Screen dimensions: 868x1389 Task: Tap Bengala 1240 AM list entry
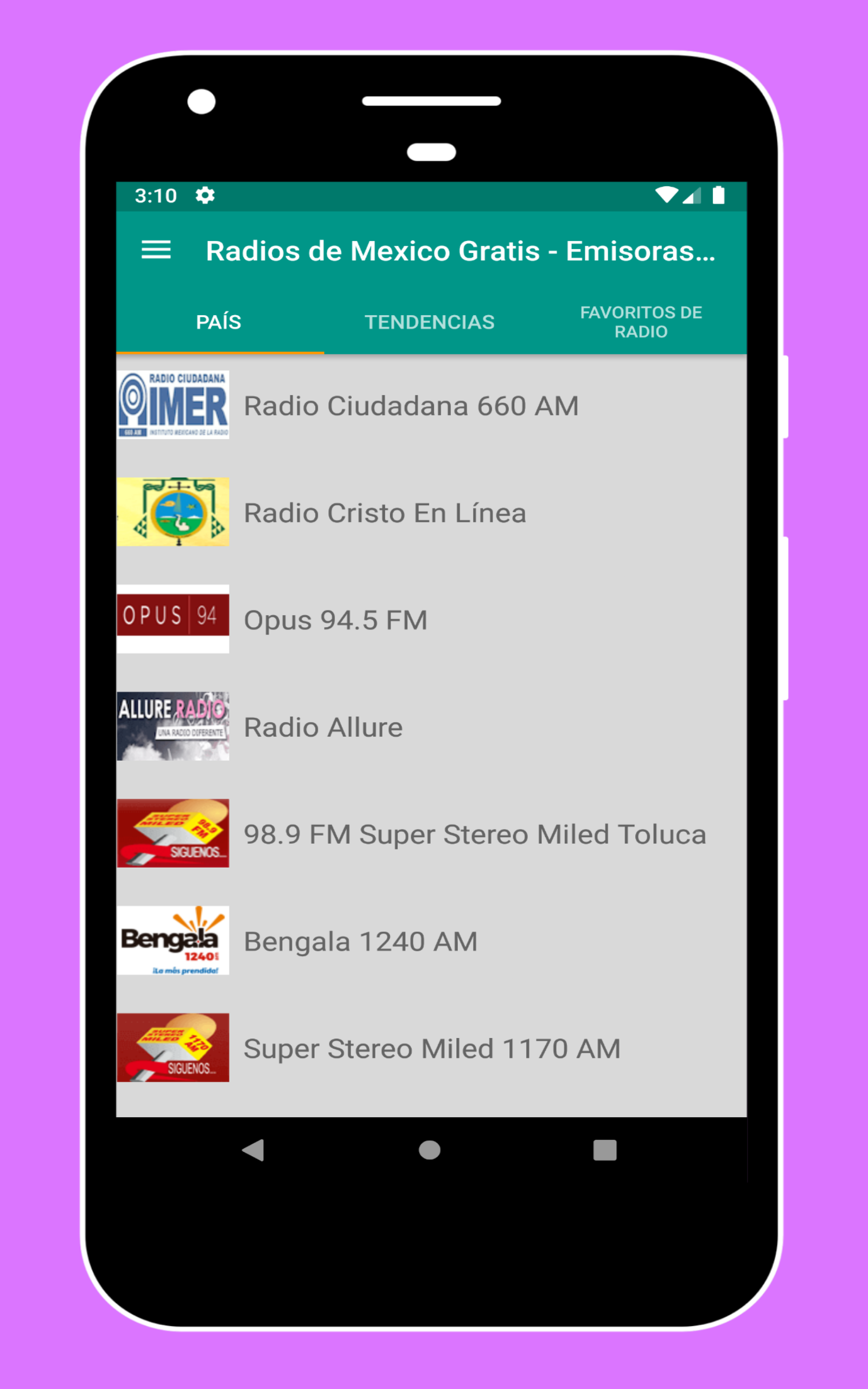click(x=361, y=941)
